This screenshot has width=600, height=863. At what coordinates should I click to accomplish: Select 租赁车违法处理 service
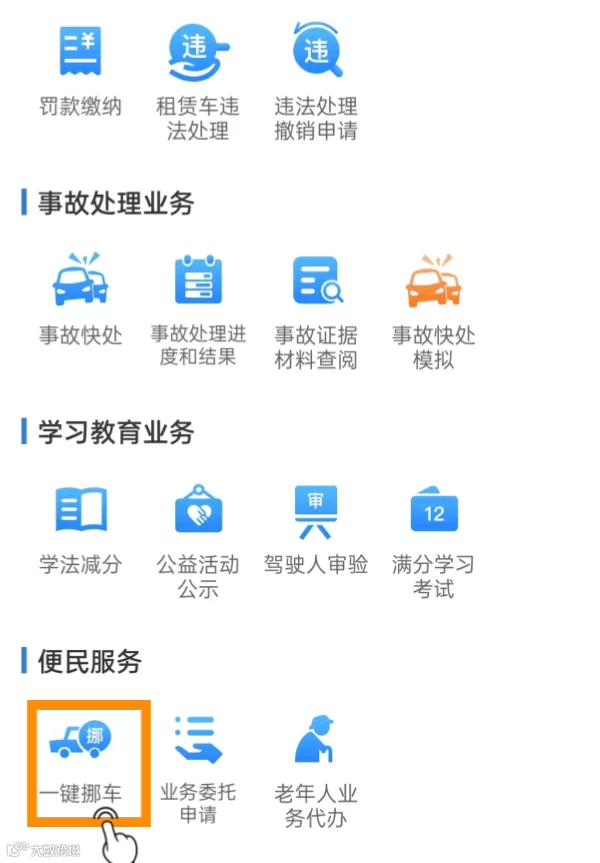coord(198,83)
